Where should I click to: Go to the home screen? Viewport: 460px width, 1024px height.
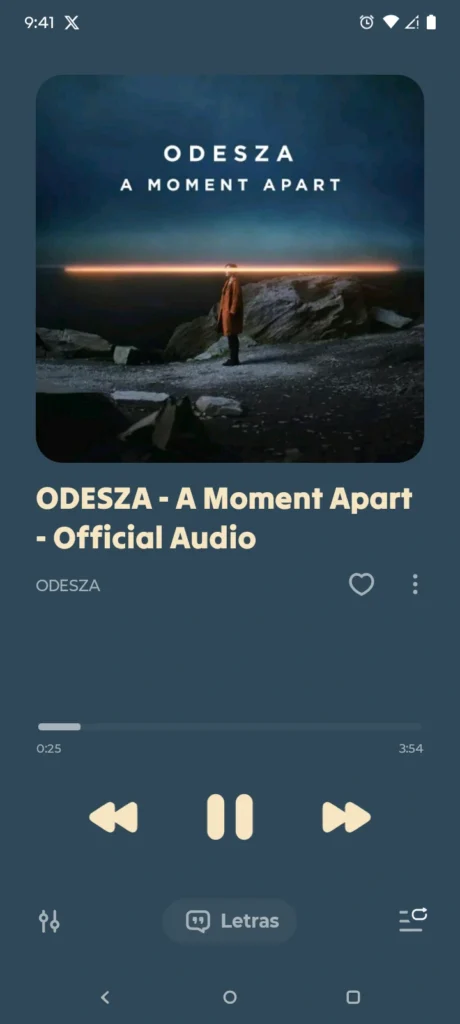tap(229, 997)
